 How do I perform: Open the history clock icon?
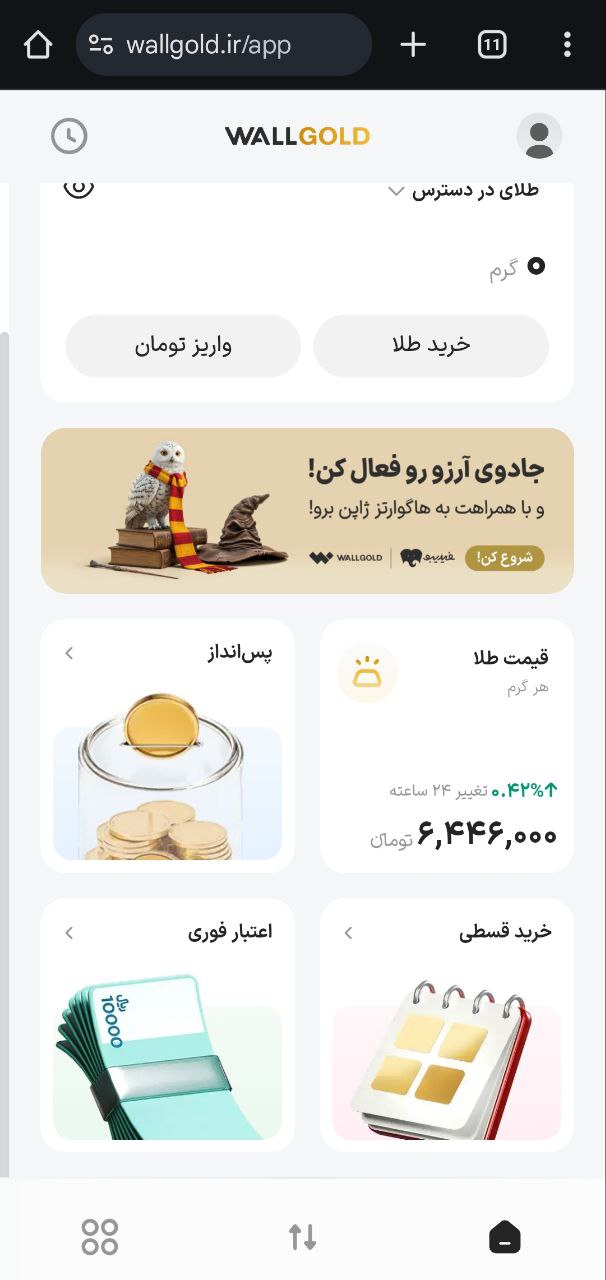tap(69, 136)
